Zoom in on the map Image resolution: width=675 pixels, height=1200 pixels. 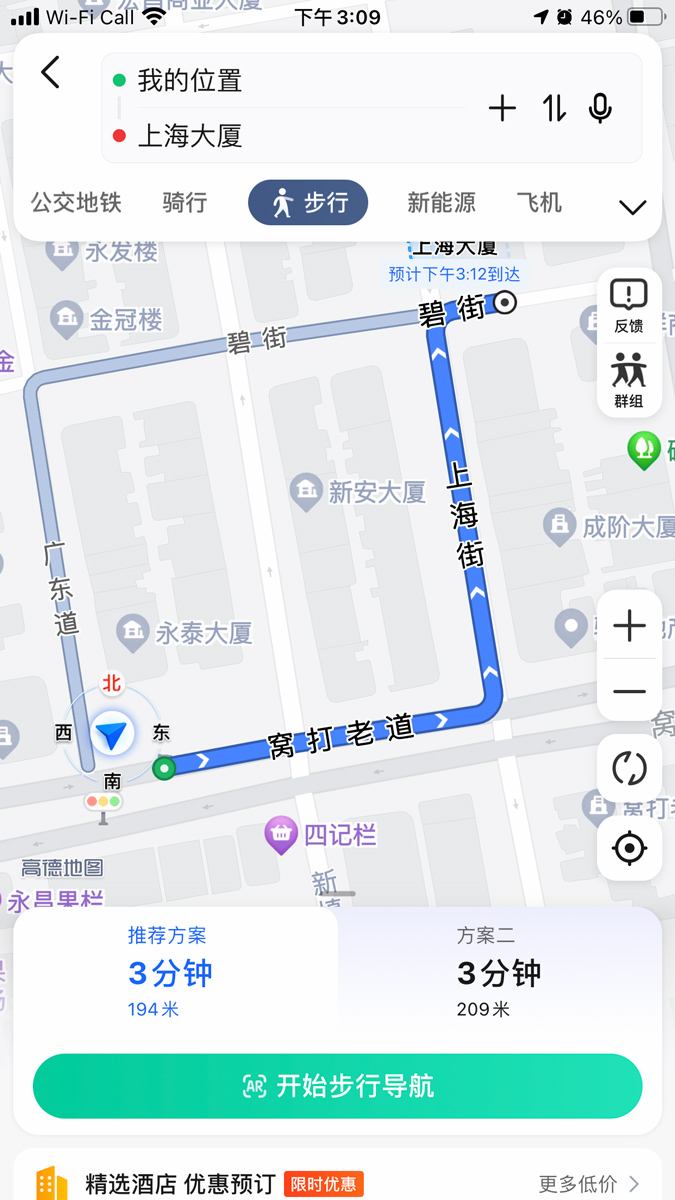(x=629, y=626)
